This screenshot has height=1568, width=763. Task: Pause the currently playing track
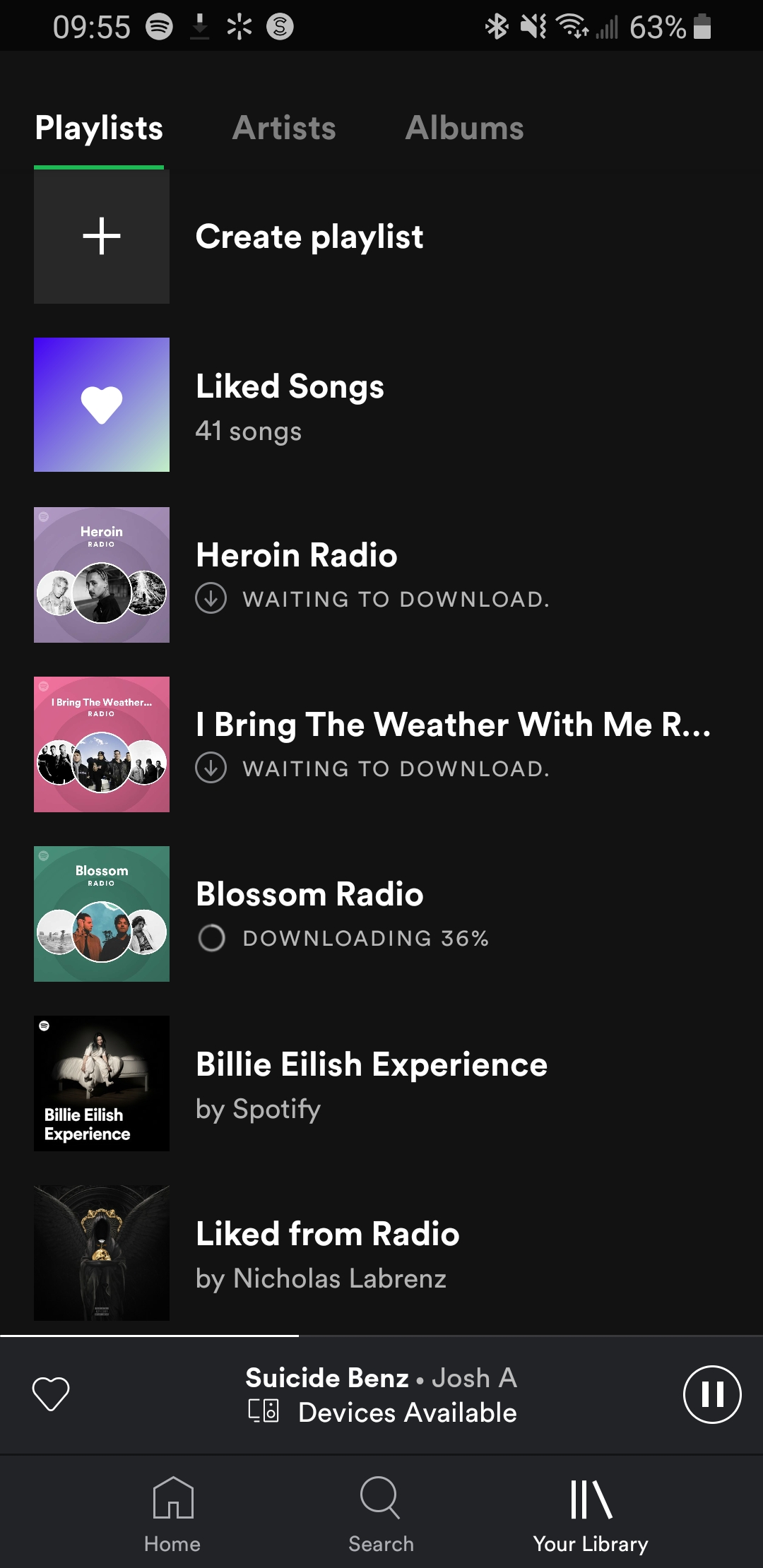point(711,1394)
